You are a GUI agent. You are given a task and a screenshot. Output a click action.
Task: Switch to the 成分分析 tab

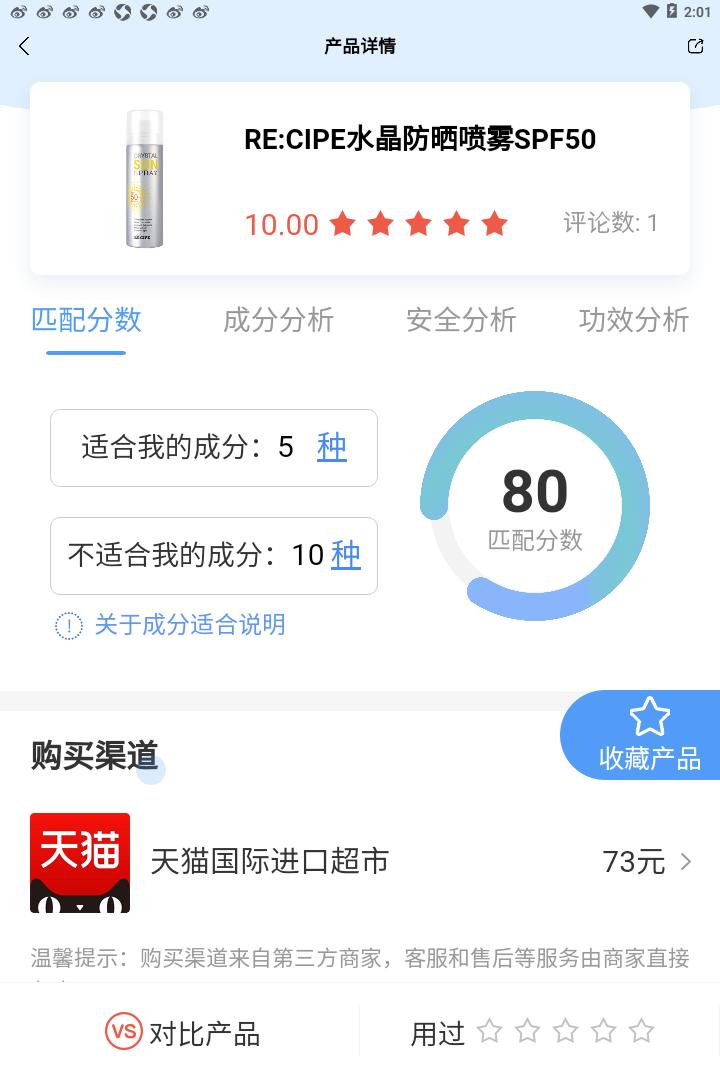[277, 321]
